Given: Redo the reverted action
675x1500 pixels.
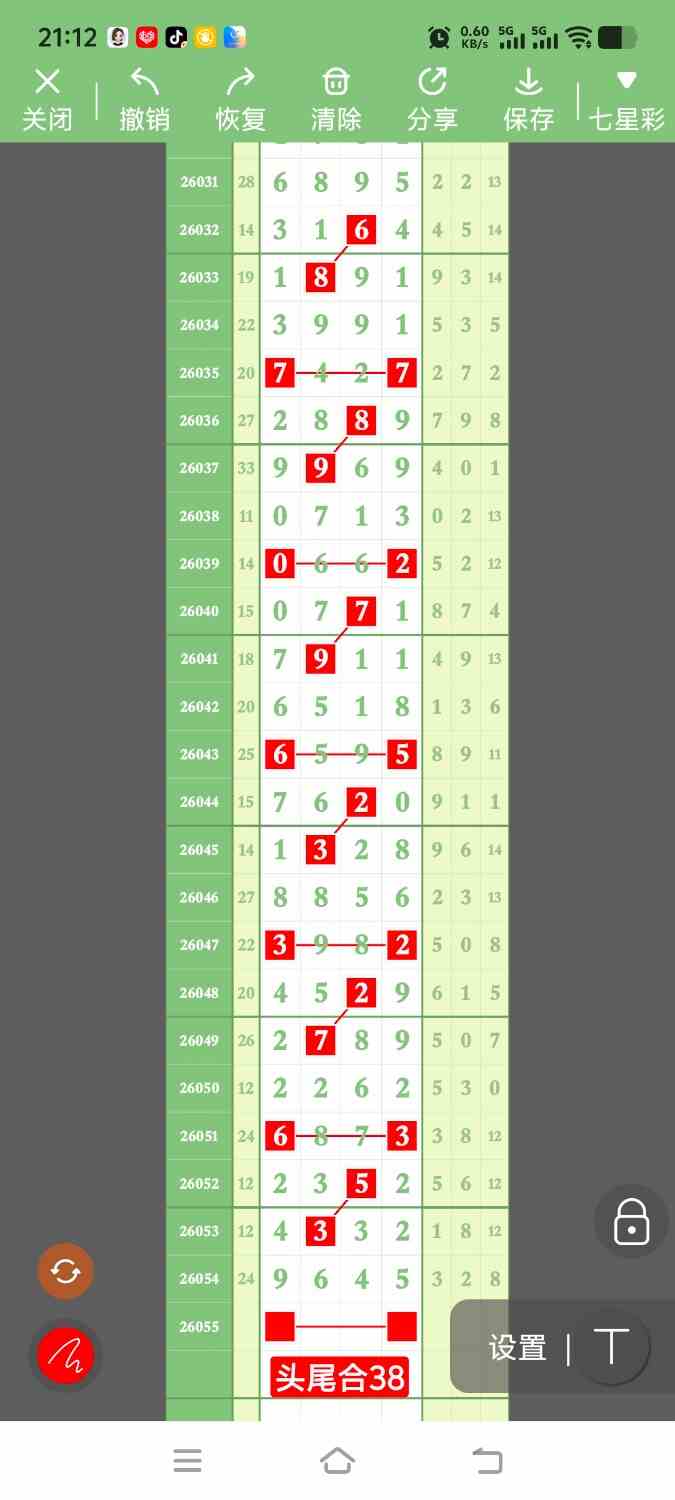Looking at the screenshot, I should click(x=240, y=100).
